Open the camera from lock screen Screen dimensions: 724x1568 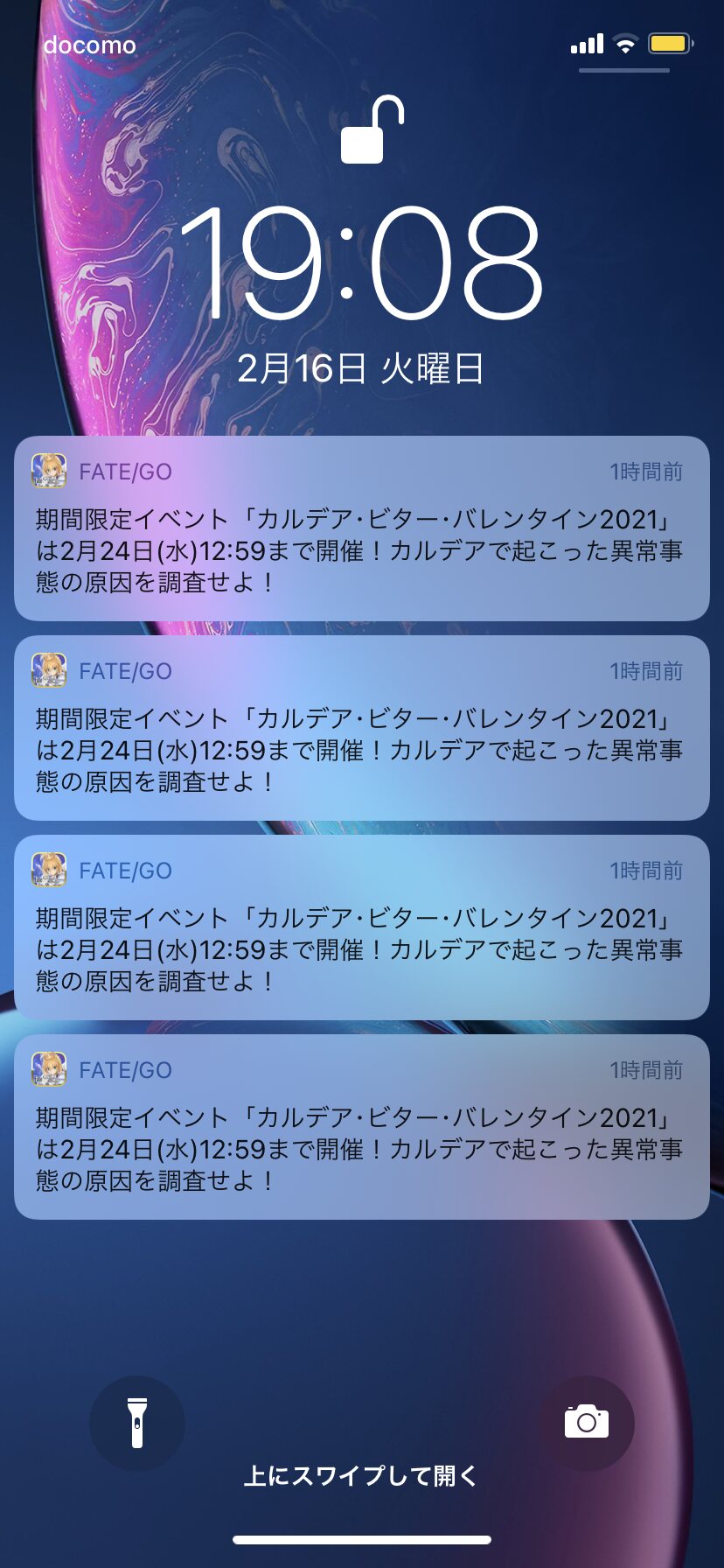click(x=586, y=1423)
